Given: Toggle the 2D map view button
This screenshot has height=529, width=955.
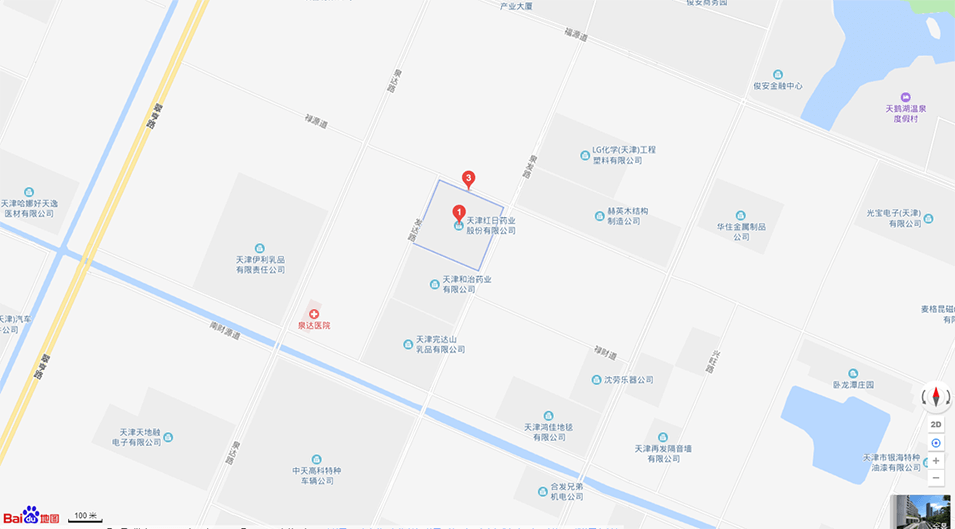Looking at the screenshot, I should [936, 424].
